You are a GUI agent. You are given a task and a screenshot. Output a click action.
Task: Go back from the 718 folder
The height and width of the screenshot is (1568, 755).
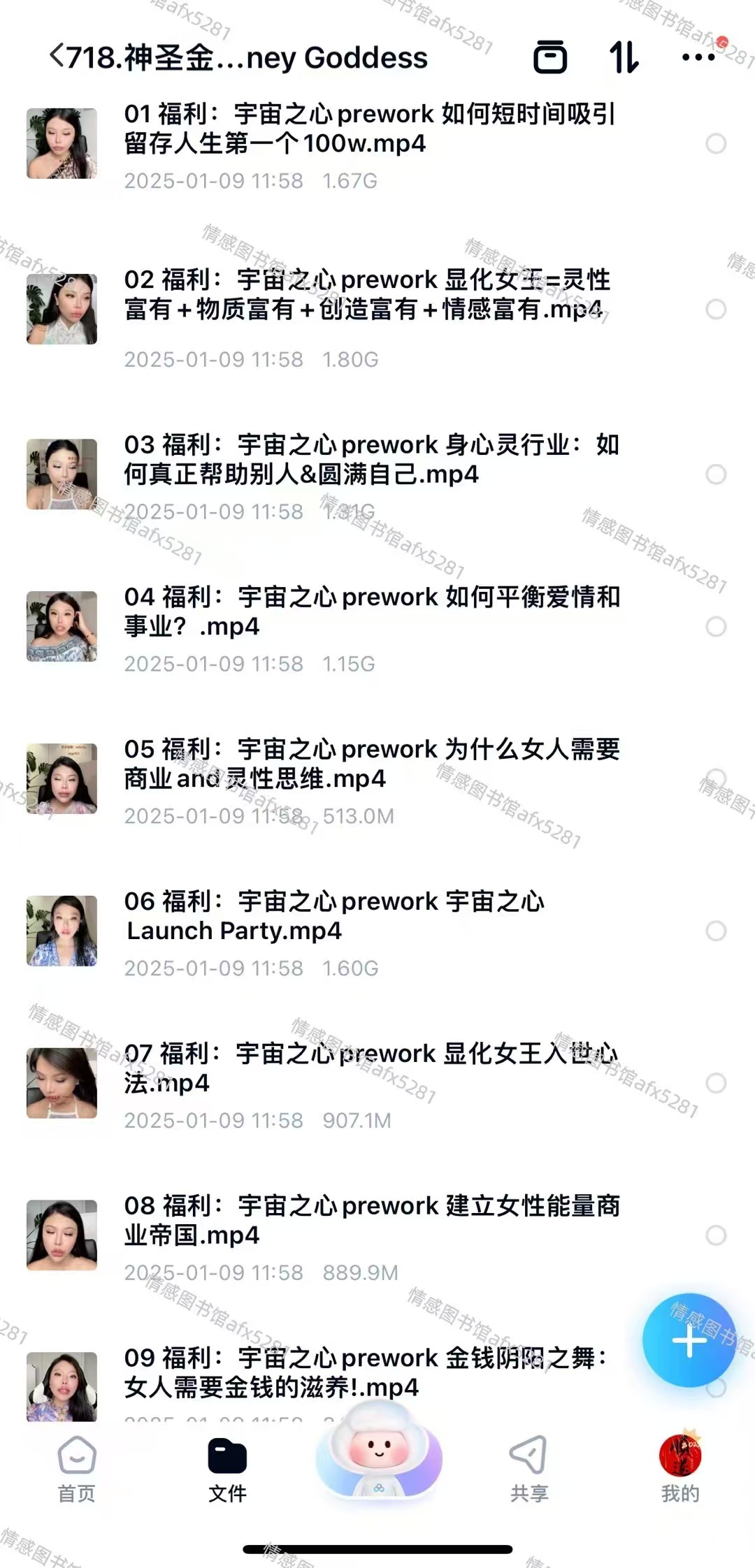[57, 56]
